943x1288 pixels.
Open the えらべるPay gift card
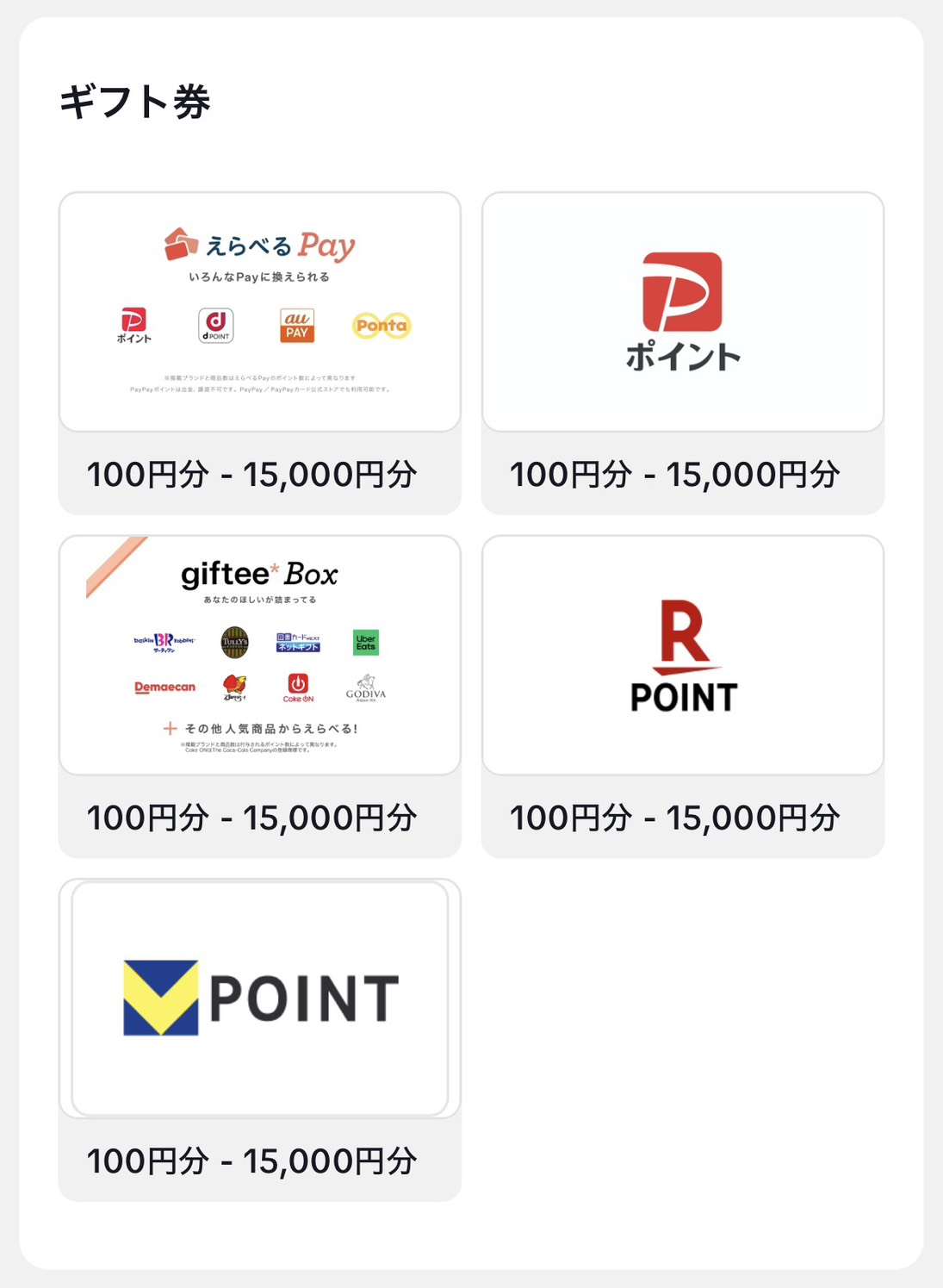coord(259,313)
